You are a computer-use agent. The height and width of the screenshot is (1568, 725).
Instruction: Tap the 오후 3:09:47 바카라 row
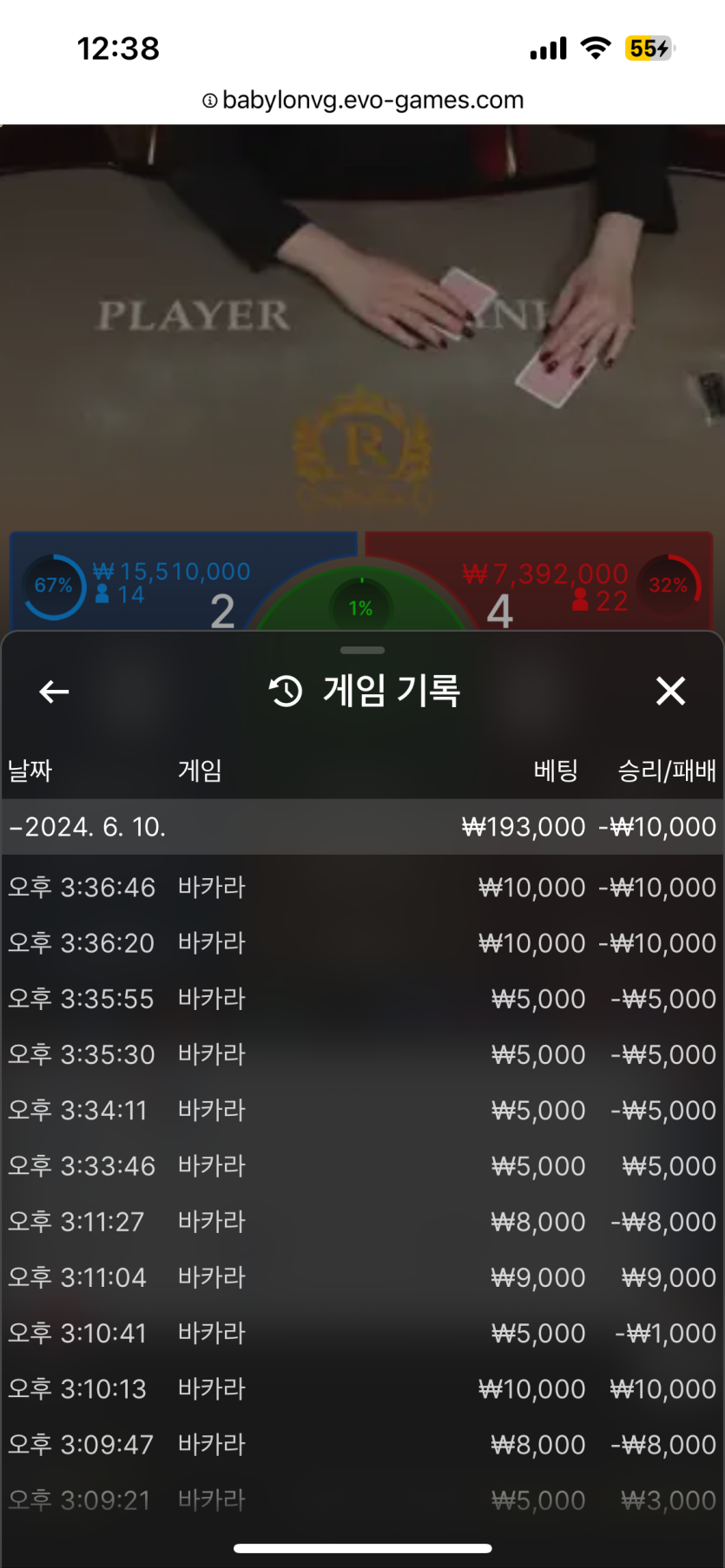coord(362,1445)
